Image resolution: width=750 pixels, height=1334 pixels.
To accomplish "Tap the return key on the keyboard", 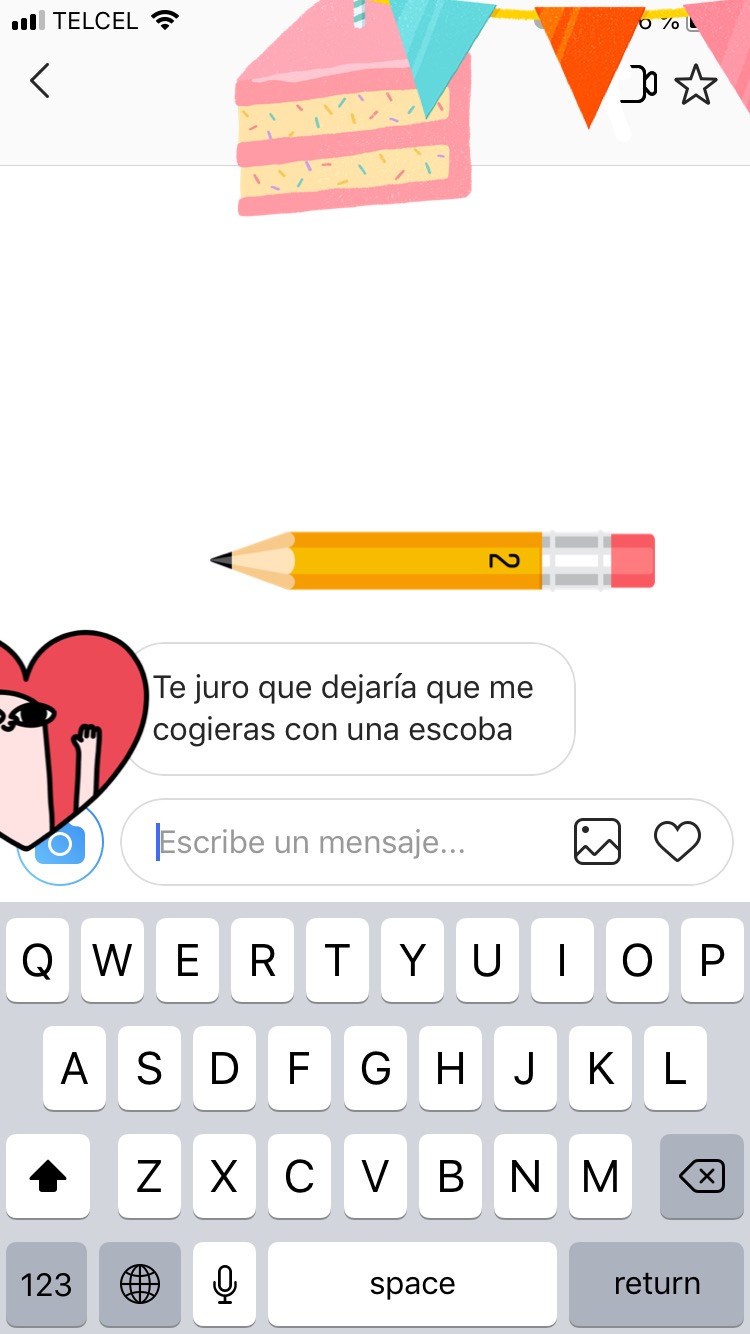I will (656, 1284).
